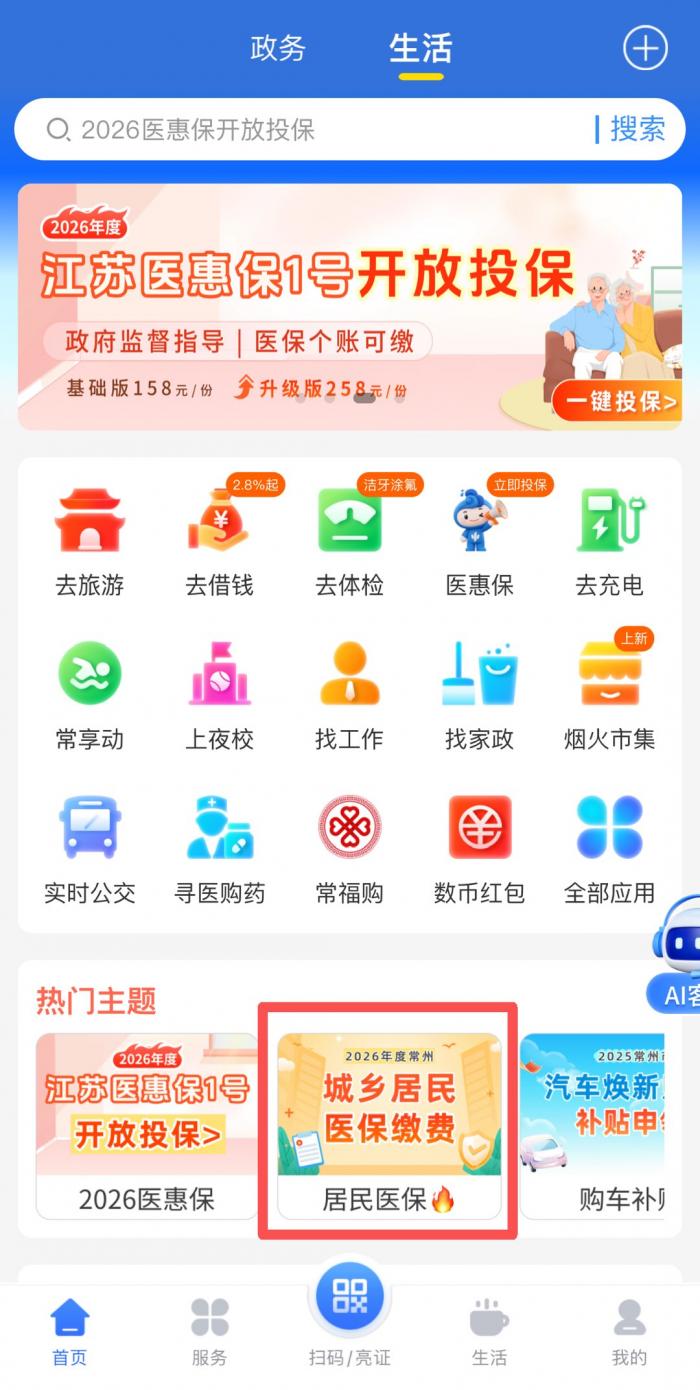
Task: Switch to the 我的 bottom tab
Action: (x=629, y=1332)
